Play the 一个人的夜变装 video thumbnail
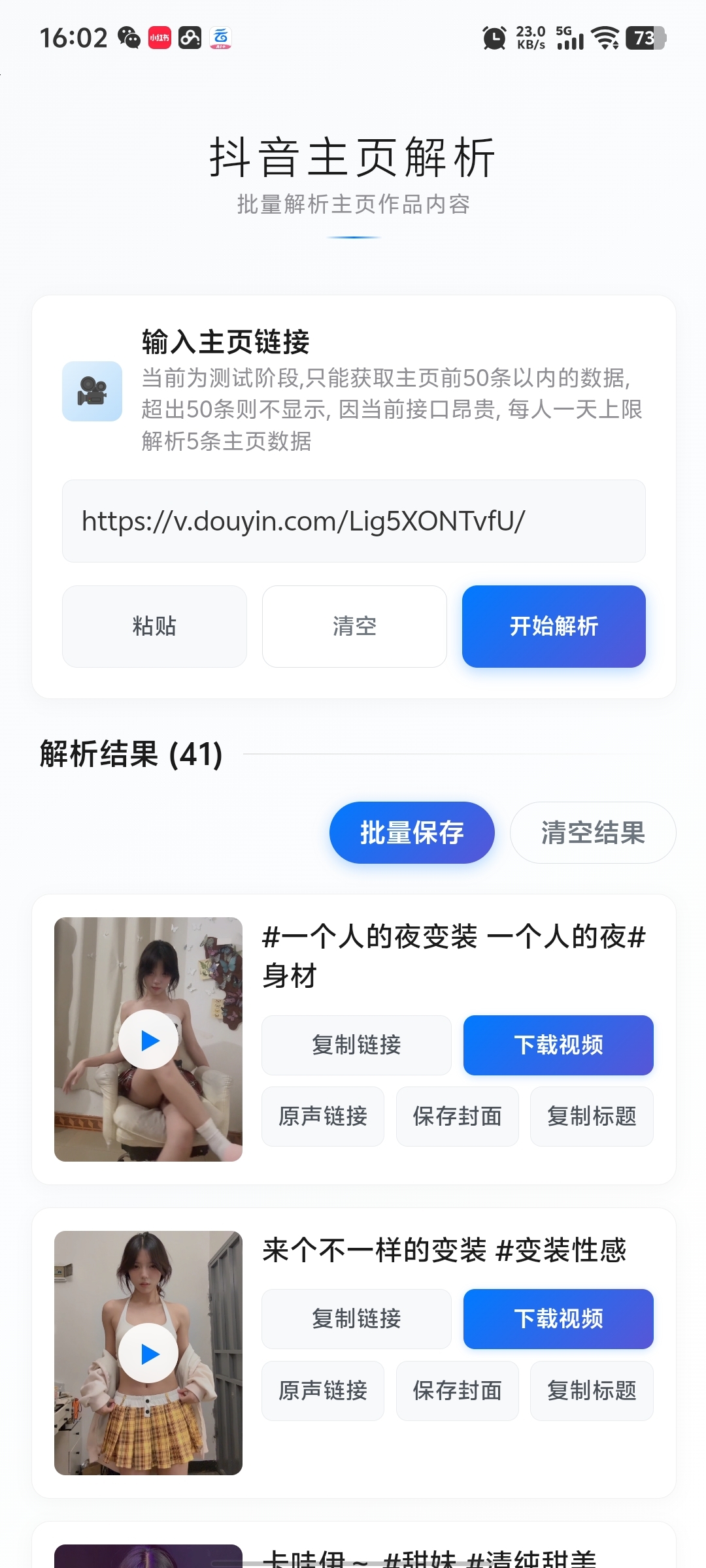 [x=148, y=1039]
